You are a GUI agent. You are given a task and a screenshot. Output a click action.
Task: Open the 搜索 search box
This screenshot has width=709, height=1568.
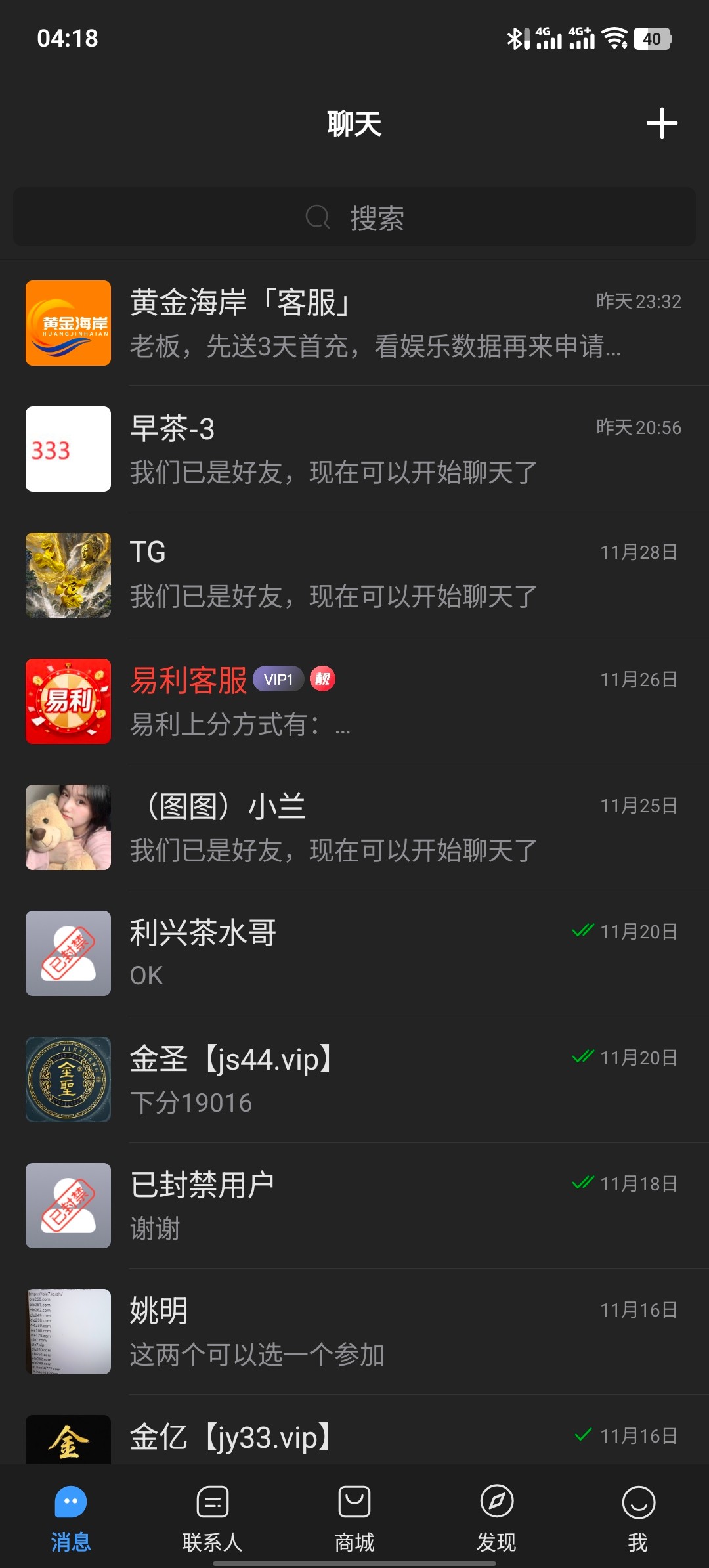[x=354, y=217]
